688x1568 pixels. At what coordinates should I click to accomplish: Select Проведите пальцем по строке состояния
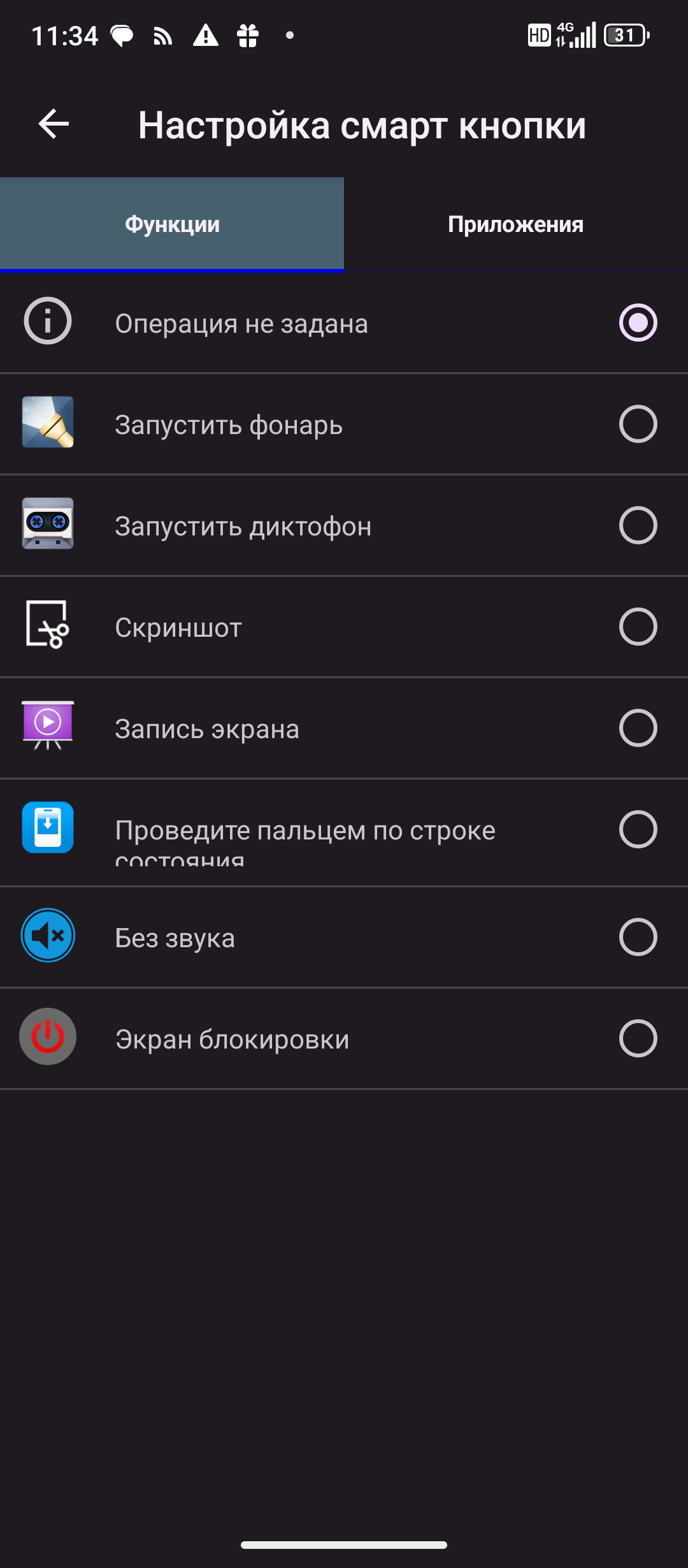[638, 829]
